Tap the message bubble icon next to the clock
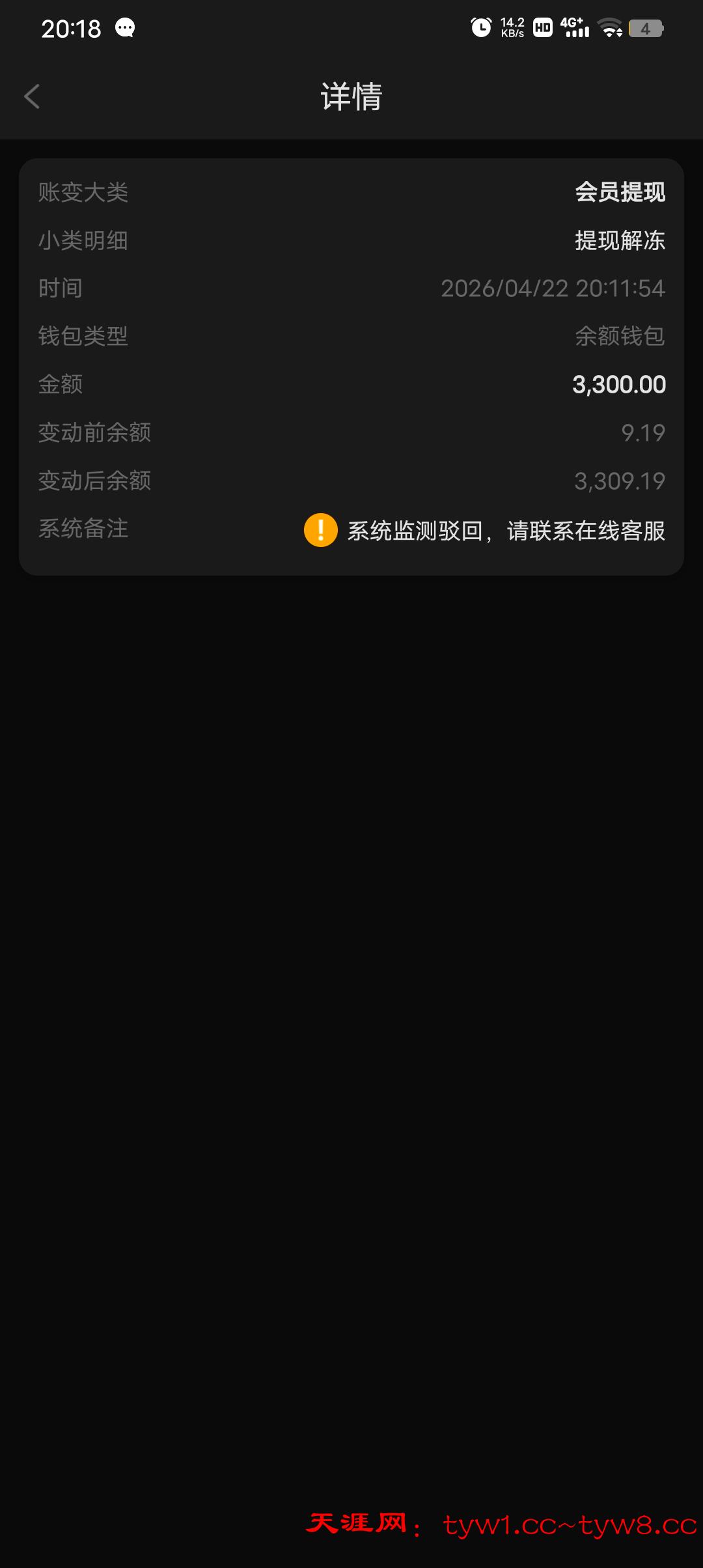Image resolution: width=703 pixels, height=1568 pixels. pyautogui.click(x=123, y=27)
